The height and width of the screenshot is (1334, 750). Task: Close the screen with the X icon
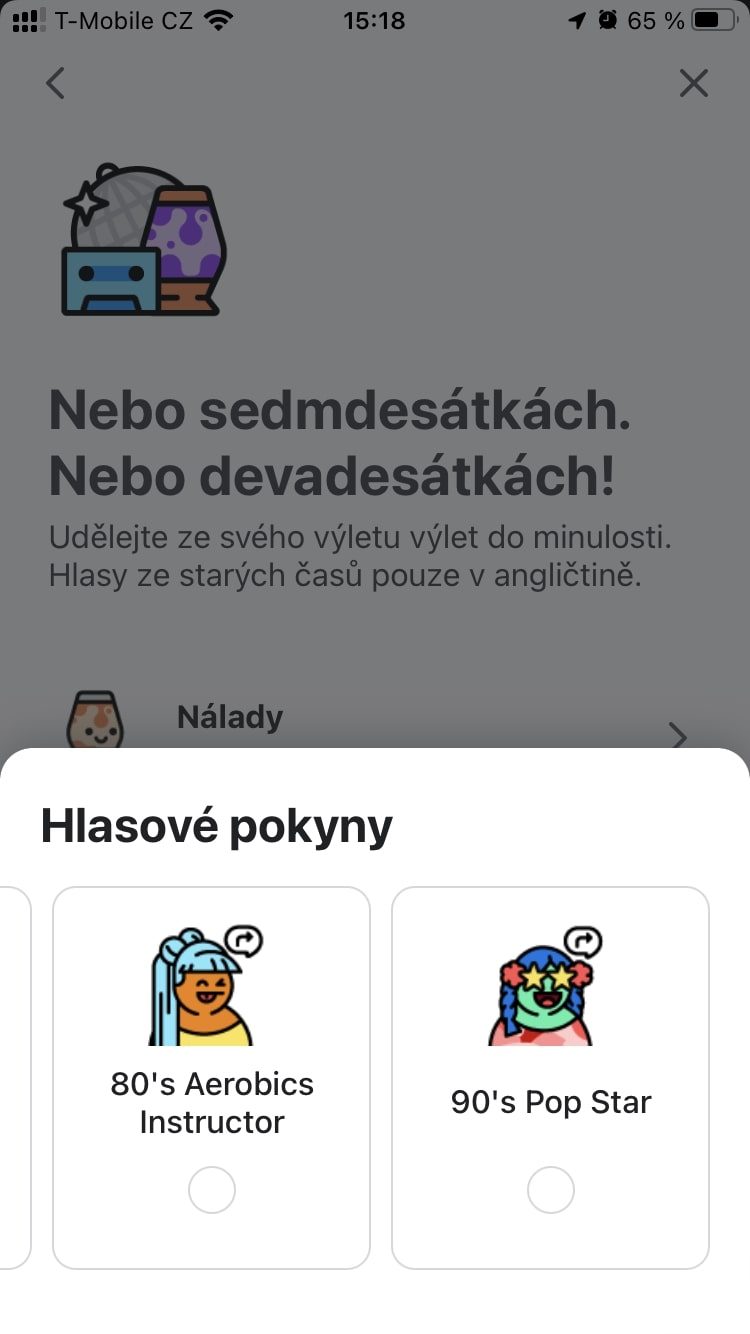(x=693, y=83)
